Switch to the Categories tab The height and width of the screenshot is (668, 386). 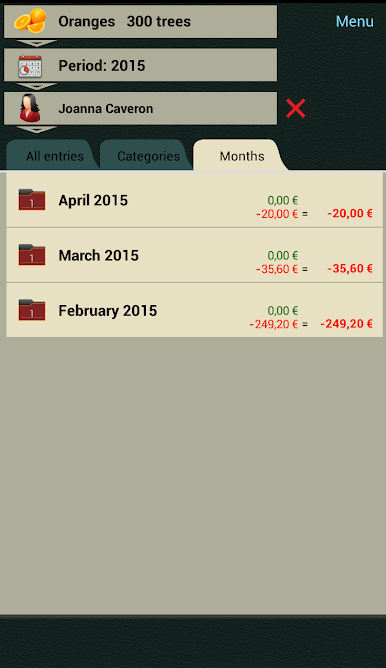(147, 156)
